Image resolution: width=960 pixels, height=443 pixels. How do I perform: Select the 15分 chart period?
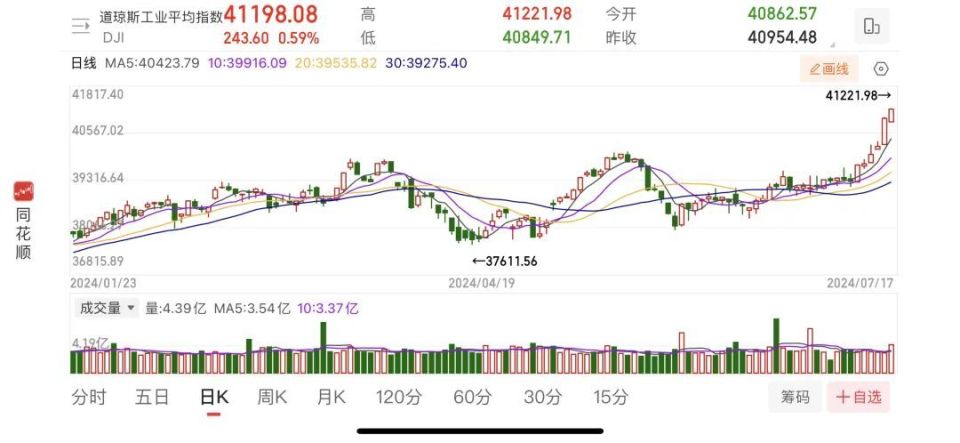point(610,398)
